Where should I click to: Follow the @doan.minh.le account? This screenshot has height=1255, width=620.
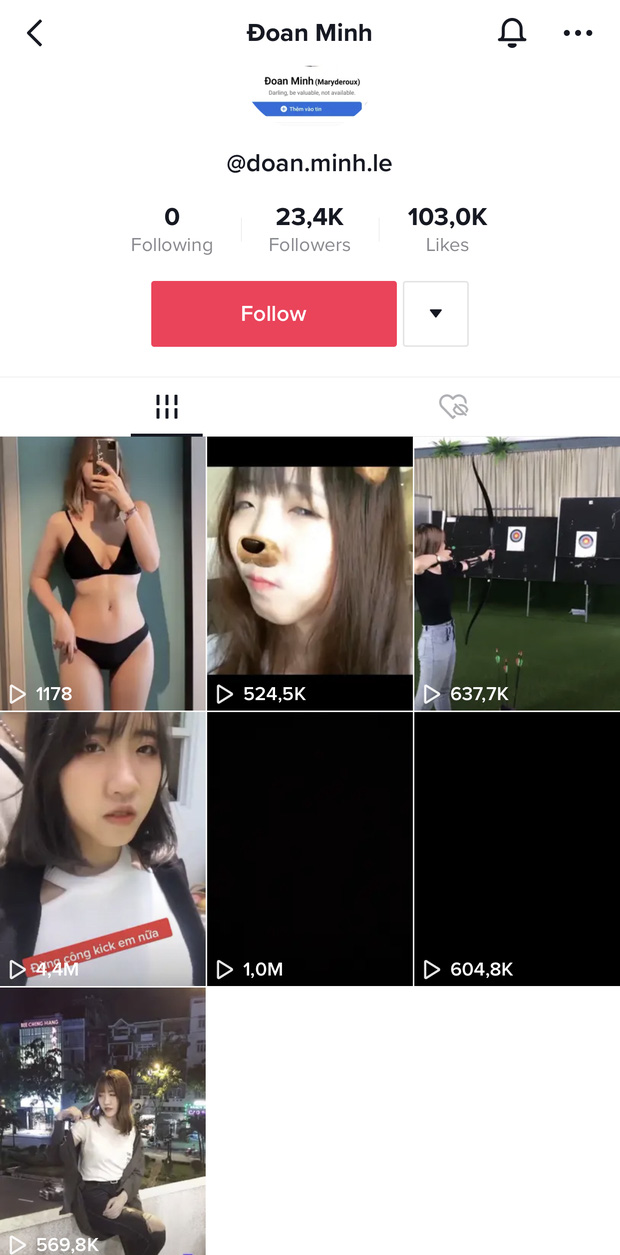[273, 314]
